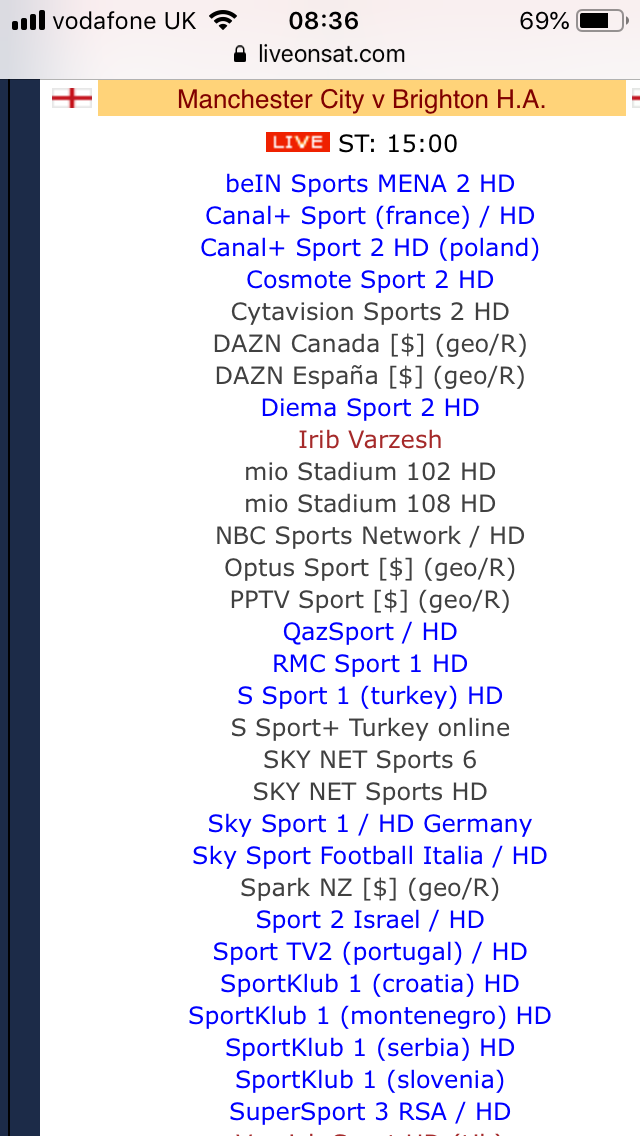Select SportKlub 1 (serbia) HD
Screen dimensions: 640x1136
coord(370,1048)
